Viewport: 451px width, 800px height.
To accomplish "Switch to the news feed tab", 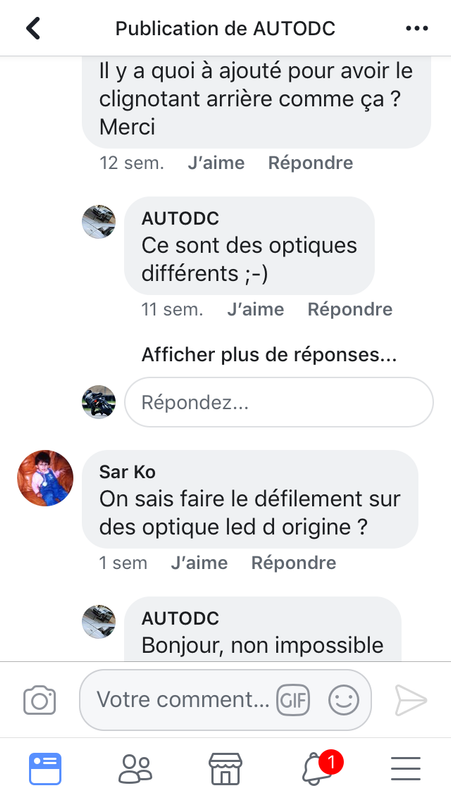I will pyautogui.click(x=45, y=768).
